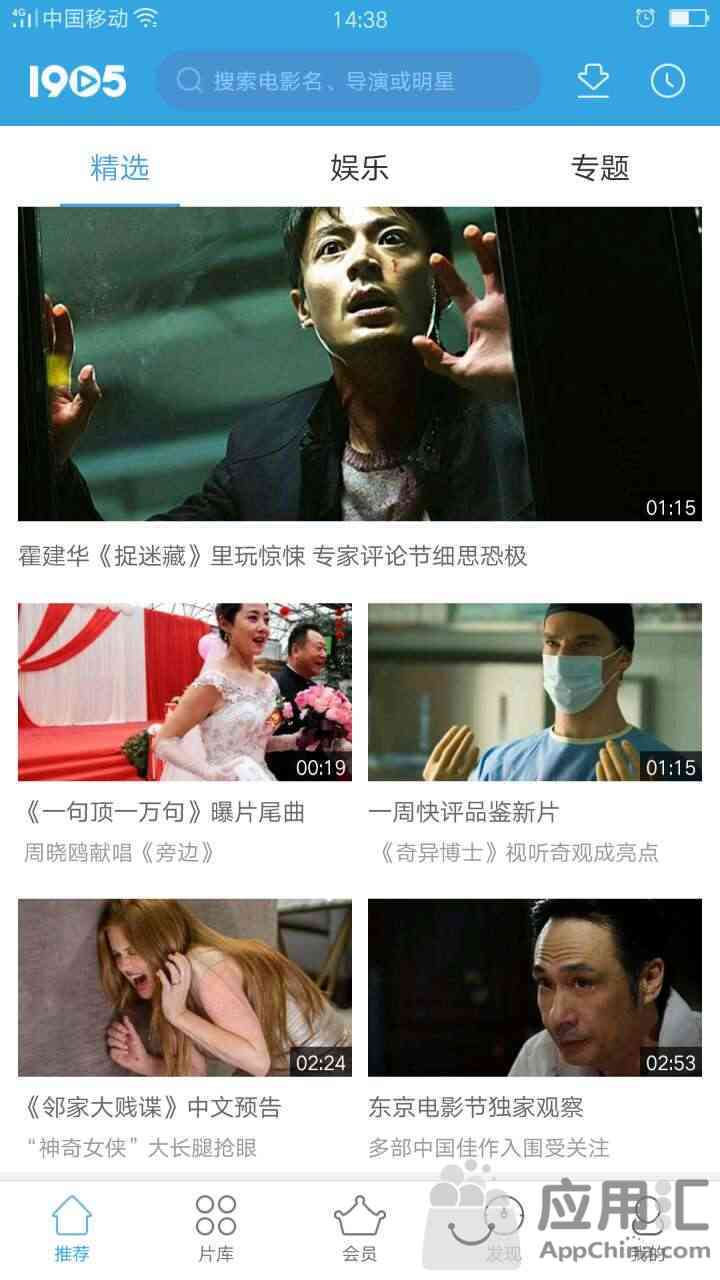This screenshot has height=1280, width=720.
Task: Play the 《邻家大贱谍》中文预告 trailer
Action: tap(185, 987)
